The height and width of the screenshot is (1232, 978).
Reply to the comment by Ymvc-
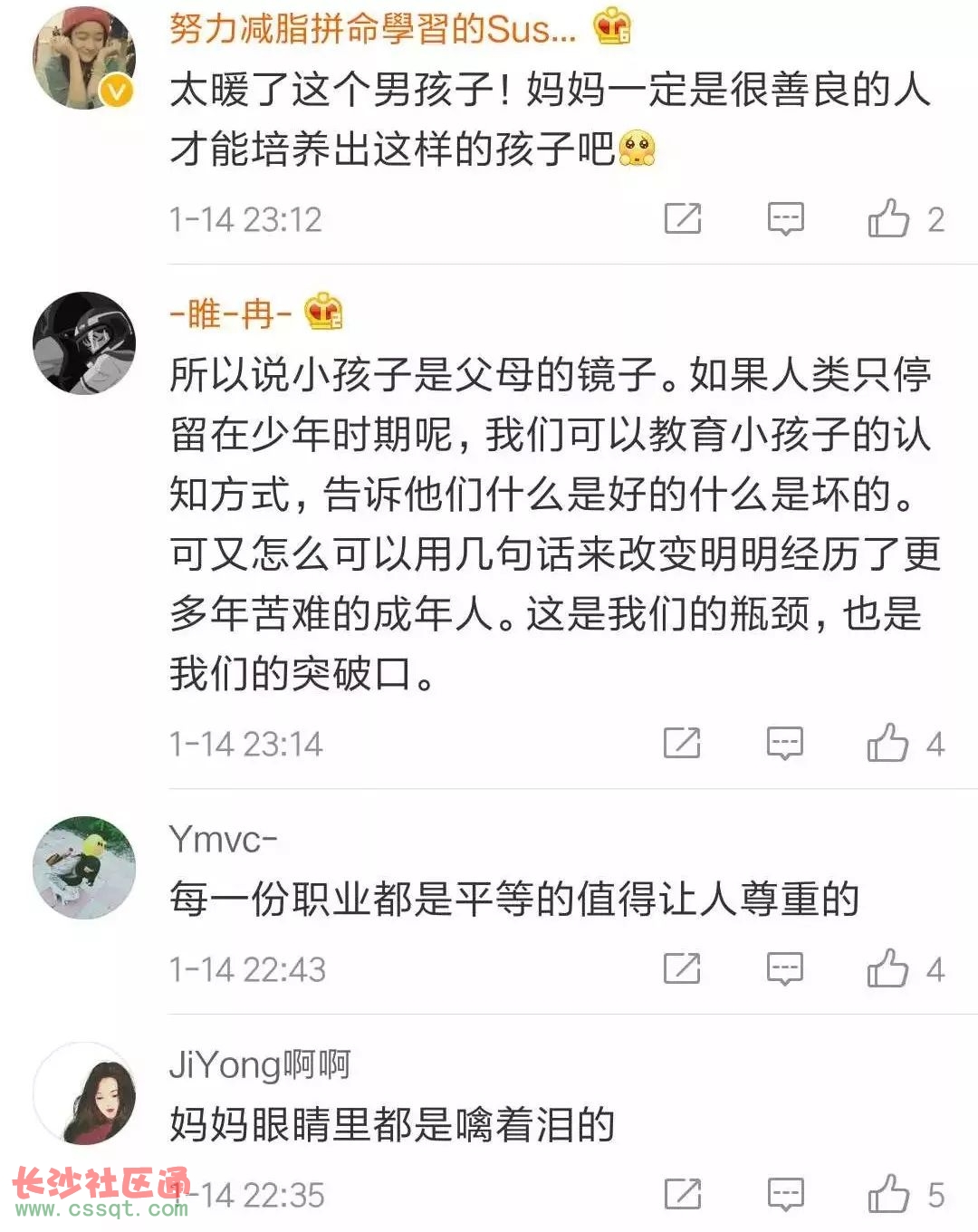(x=784, y=968)
